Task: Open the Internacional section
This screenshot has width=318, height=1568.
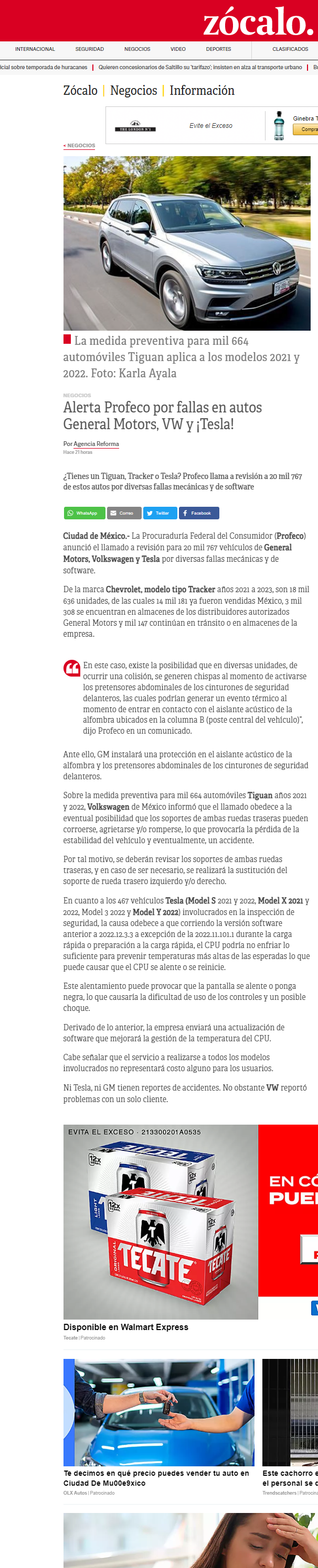Action: [35, 49]
